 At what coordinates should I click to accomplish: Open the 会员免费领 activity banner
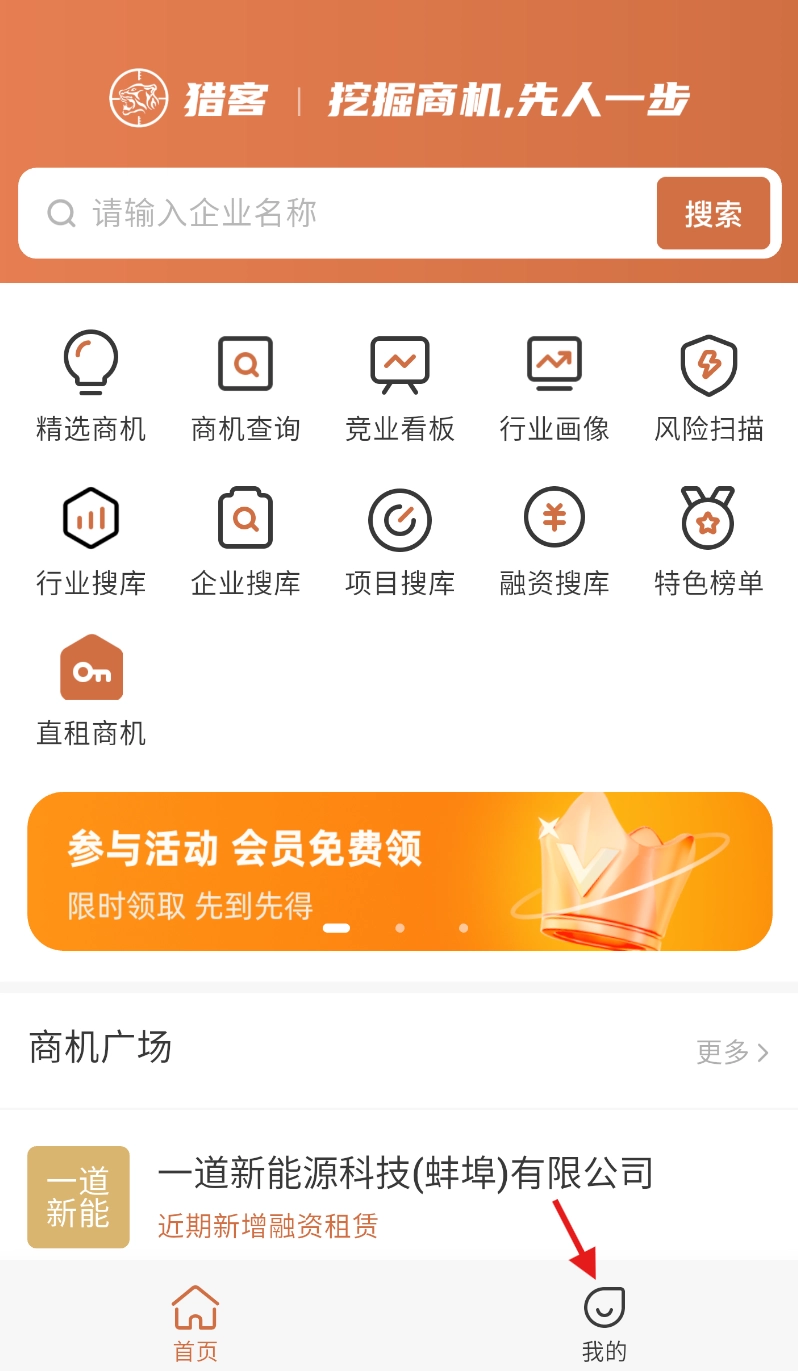400,871
